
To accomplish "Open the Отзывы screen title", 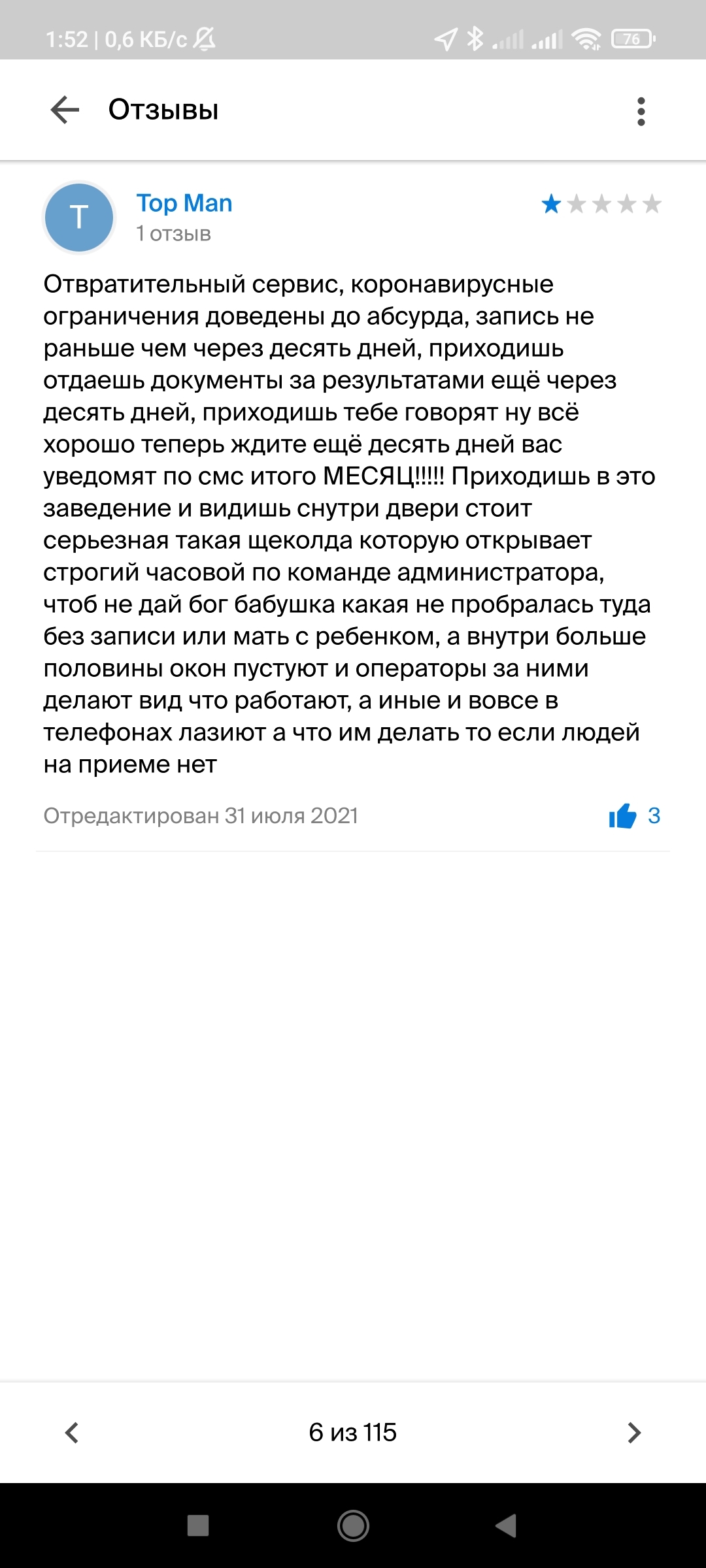I will [162, 110].
